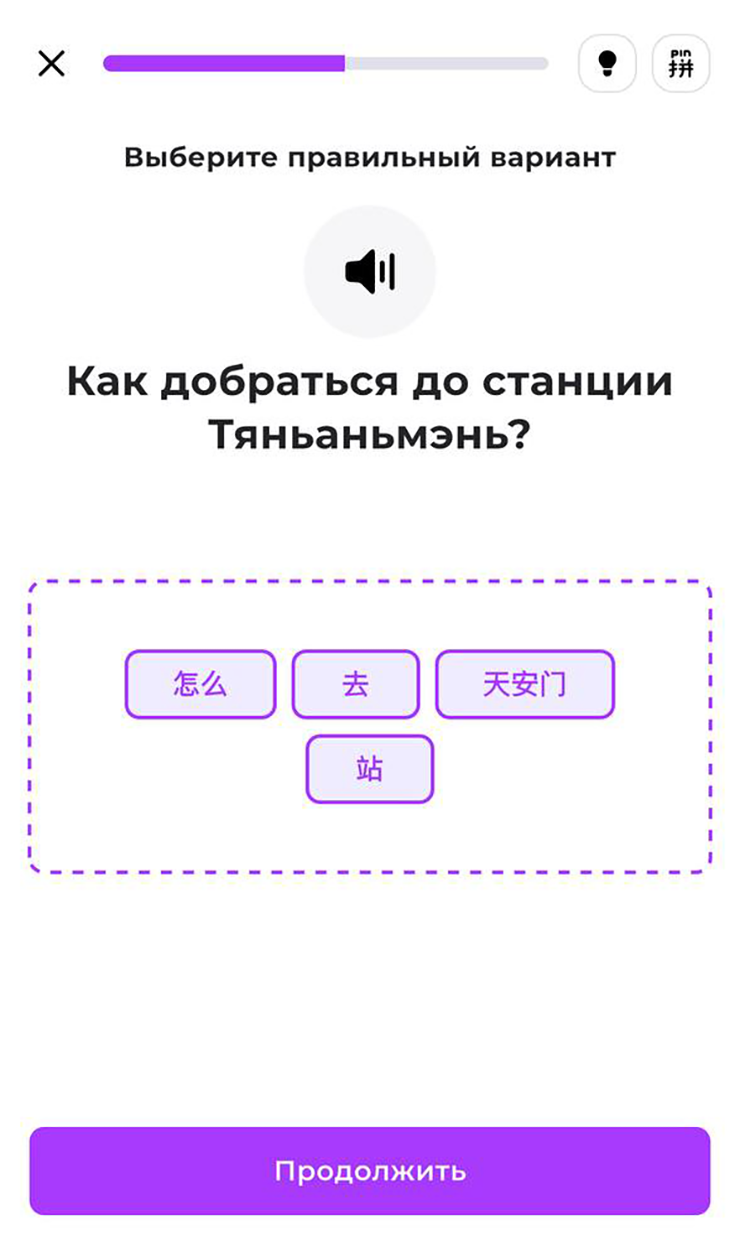Play the audio pronunciation

click(370, 271)
